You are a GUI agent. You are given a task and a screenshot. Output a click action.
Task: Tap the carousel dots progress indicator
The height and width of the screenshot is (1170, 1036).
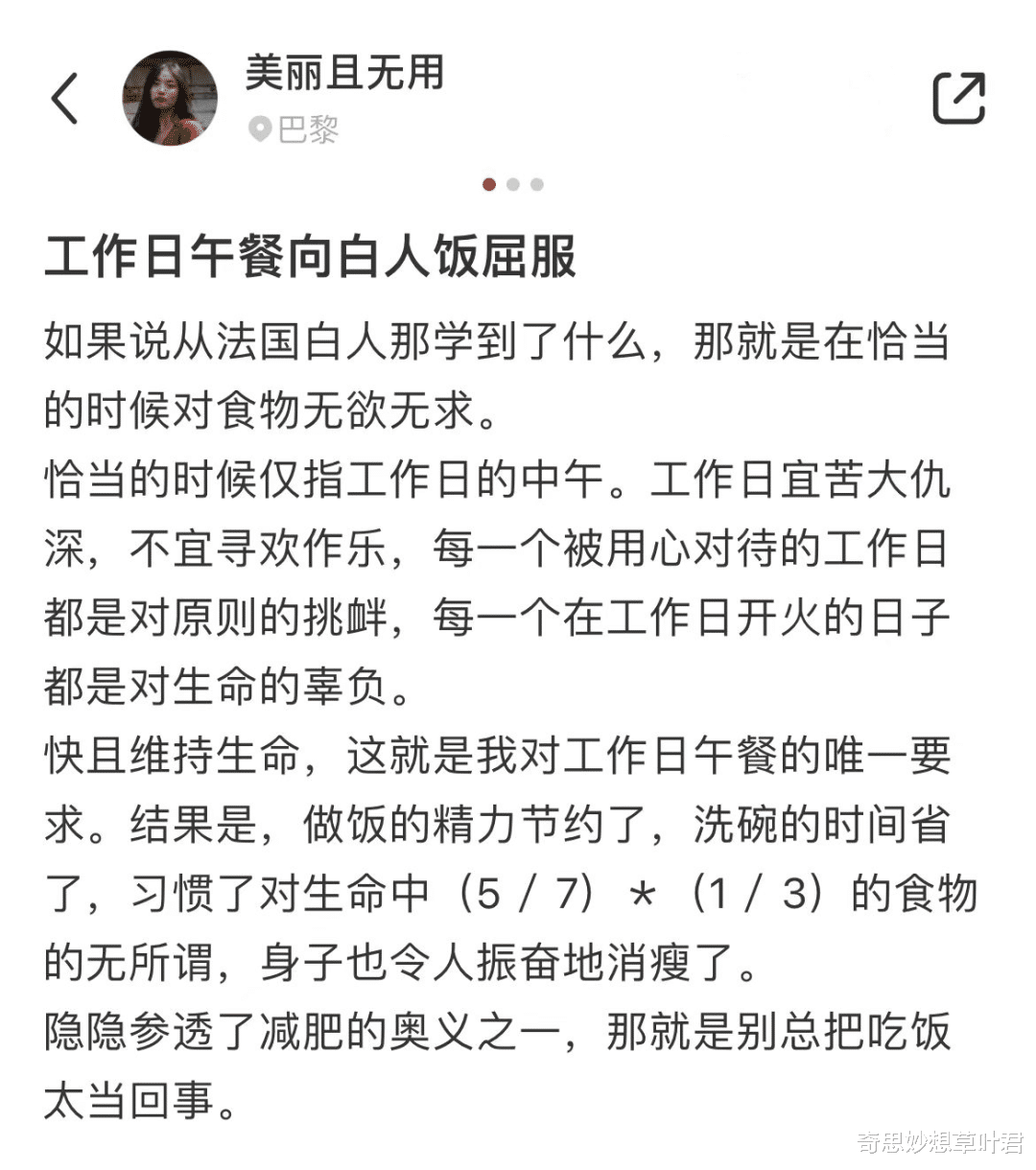(514, 184)
